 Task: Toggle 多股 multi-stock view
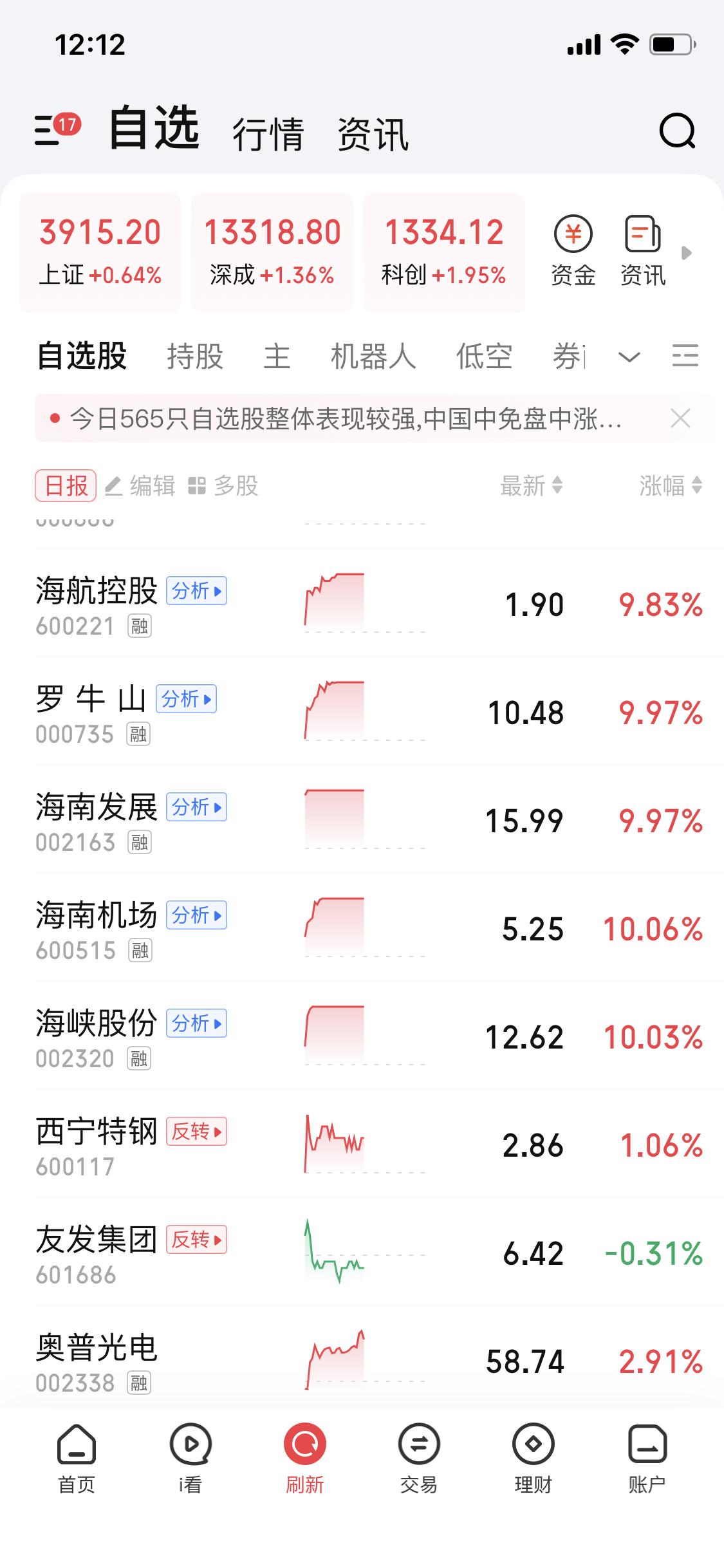(225, 487)
